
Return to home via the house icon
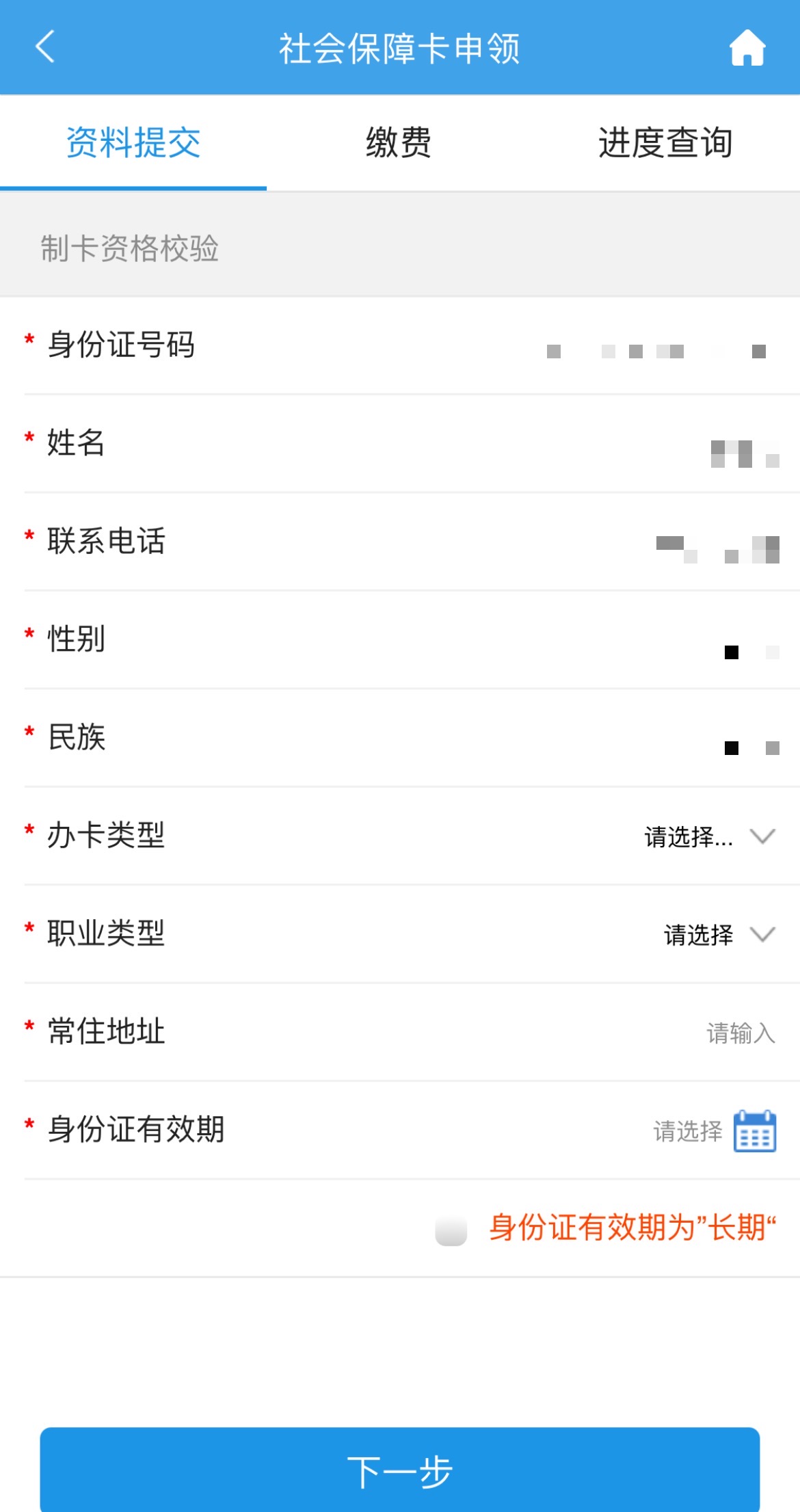point(747,47)
